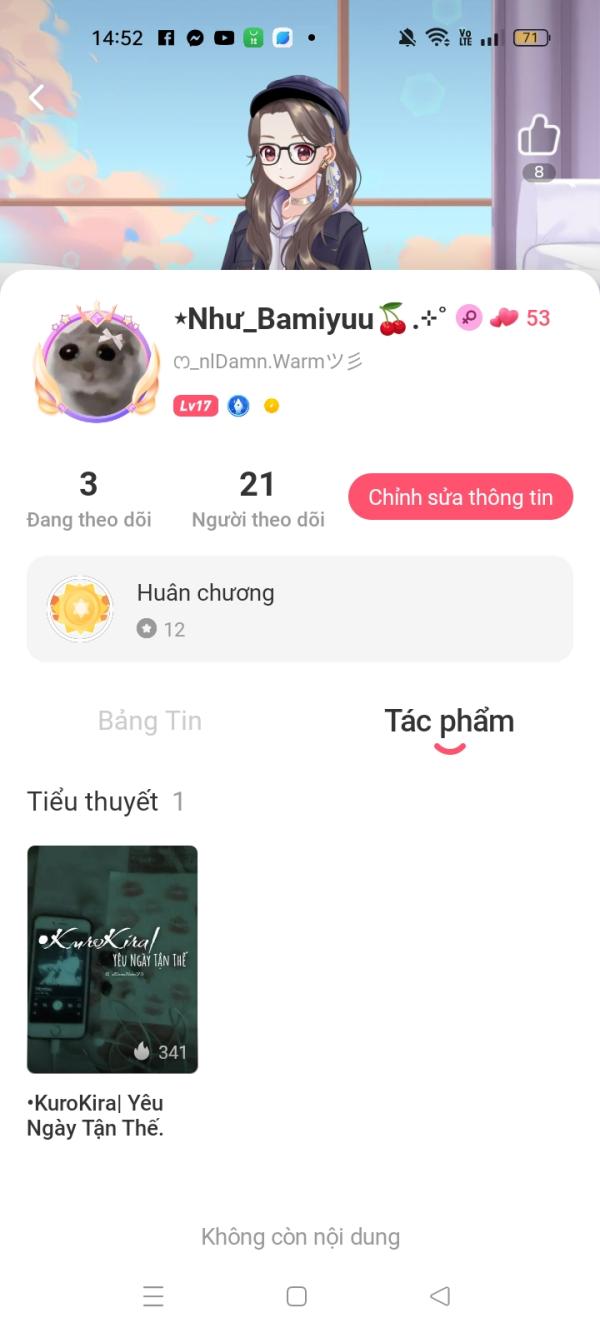This screenshot has height=1333, width=600.
Task: Open the Huân chương medals card
Action: pyautogui.click(x=300, y=609)
